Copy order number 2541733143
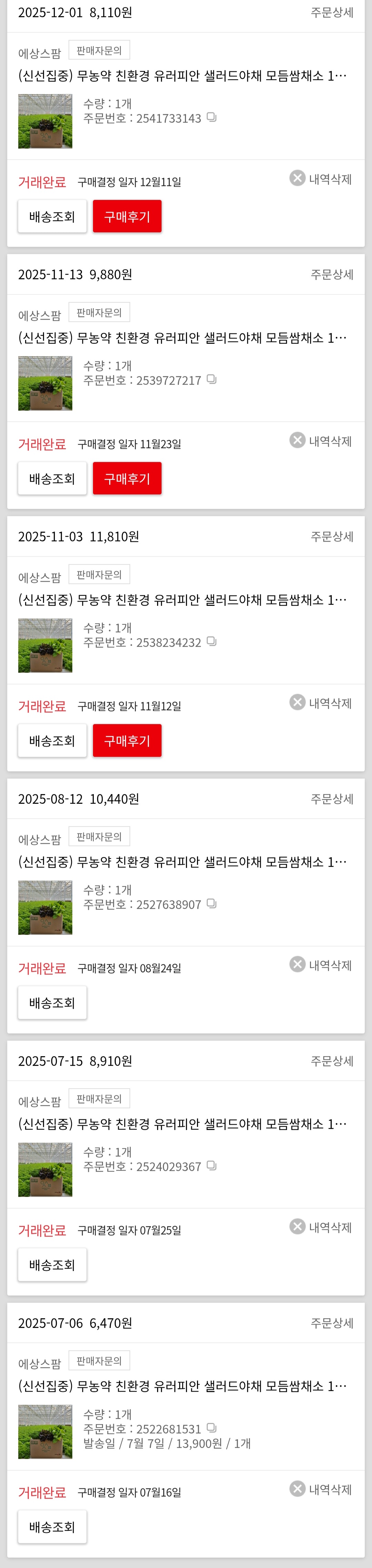This screenshot has height=1568, width=372. 211,118
